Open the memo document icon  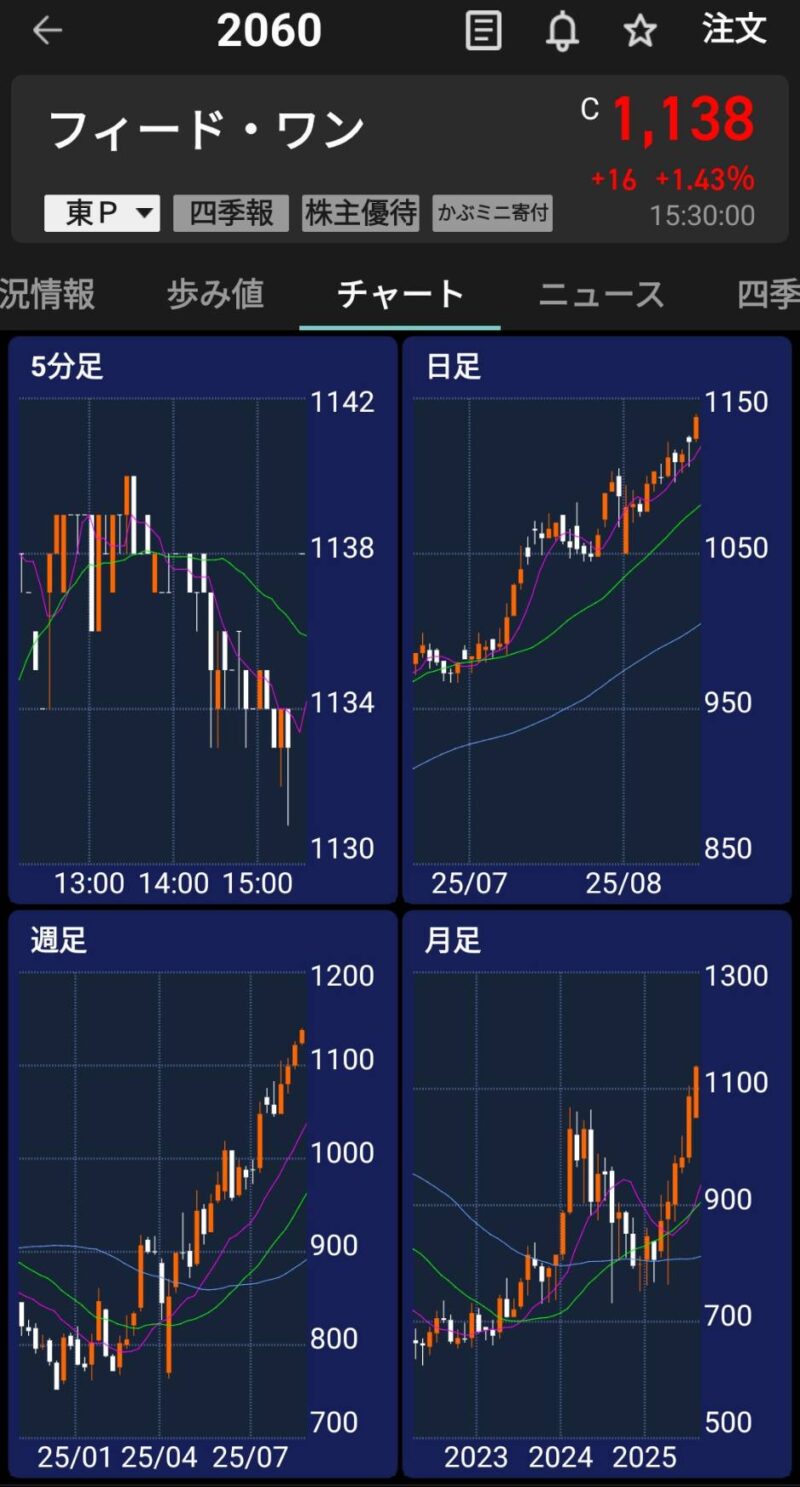(484, 31)
